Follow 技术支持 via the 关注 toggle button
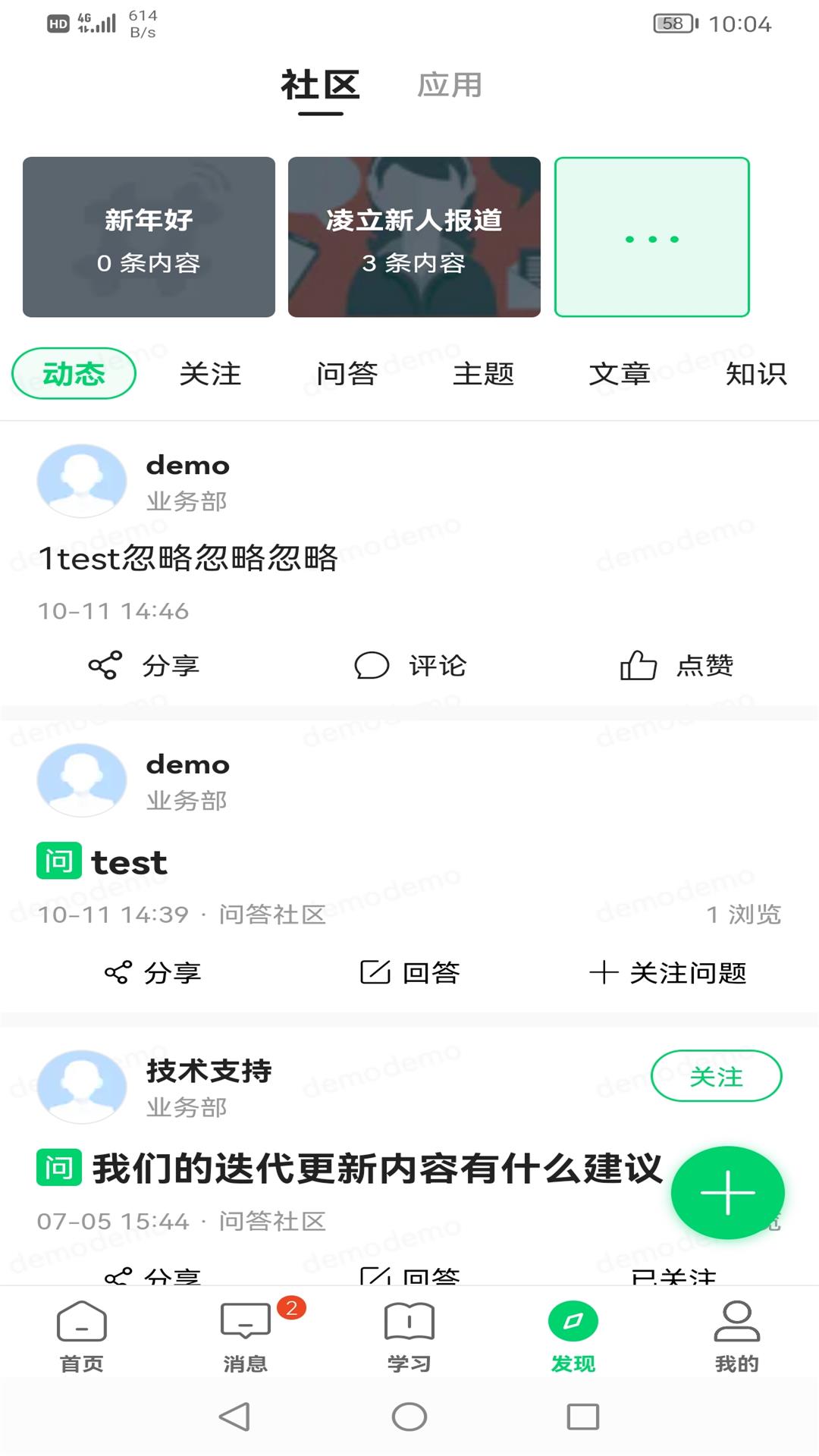The width and height of the screenshot is (819, 1456). coord(717,1076)
